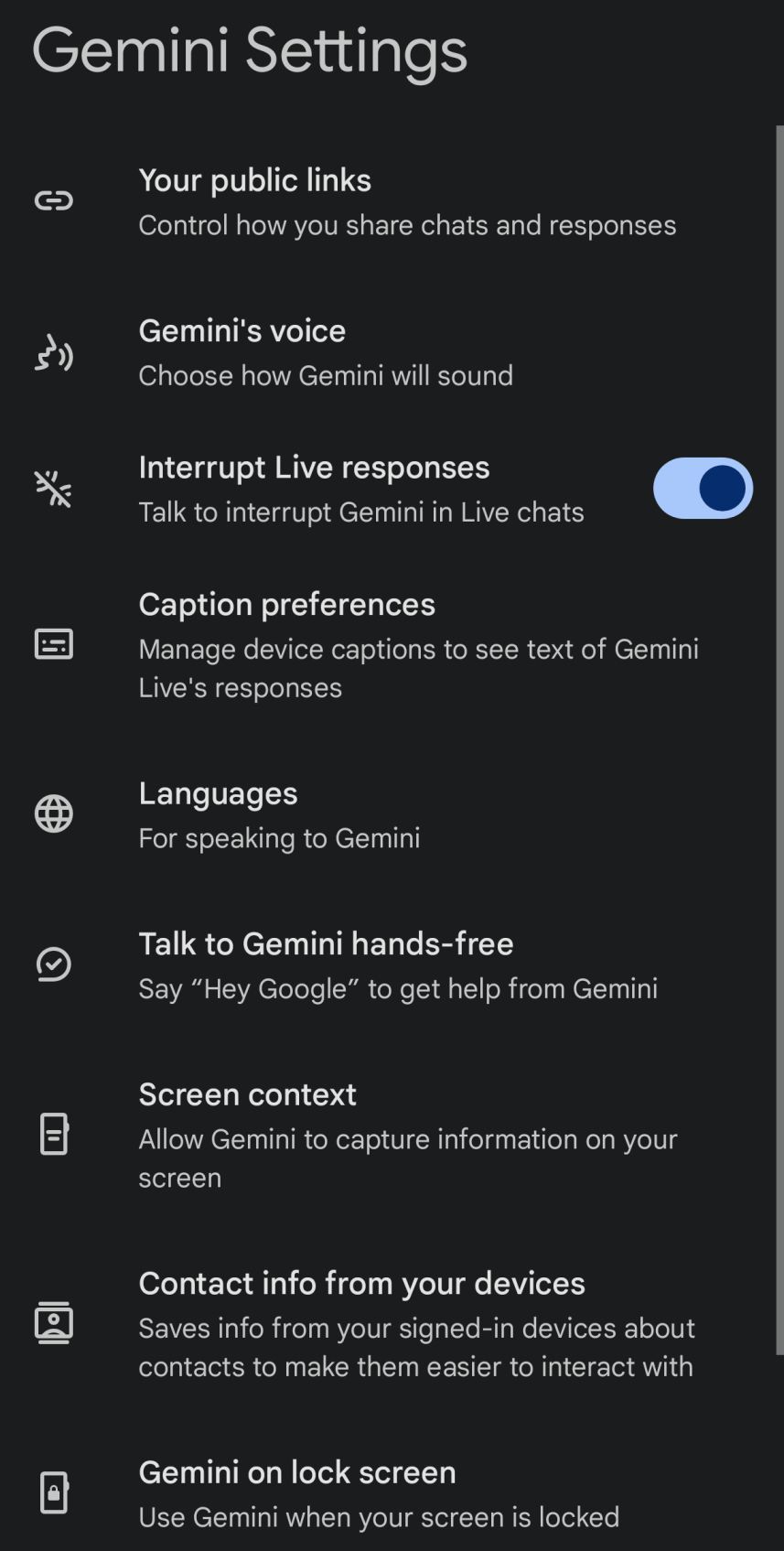Open Languages for speaking to Gemini

pyautogui.click(x=280, y=814)
